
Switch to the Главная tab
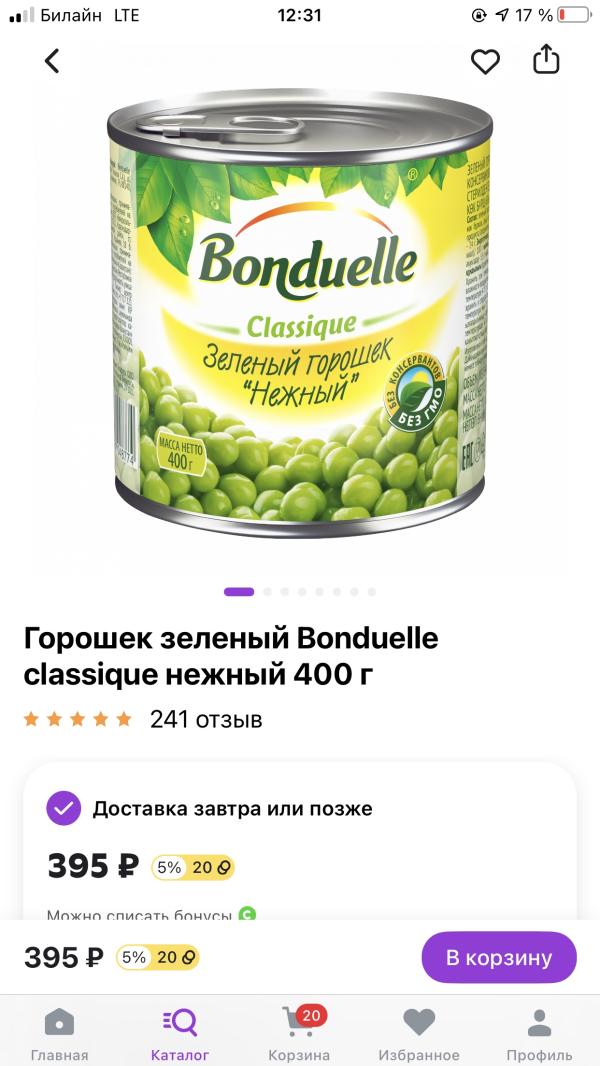59,1033
